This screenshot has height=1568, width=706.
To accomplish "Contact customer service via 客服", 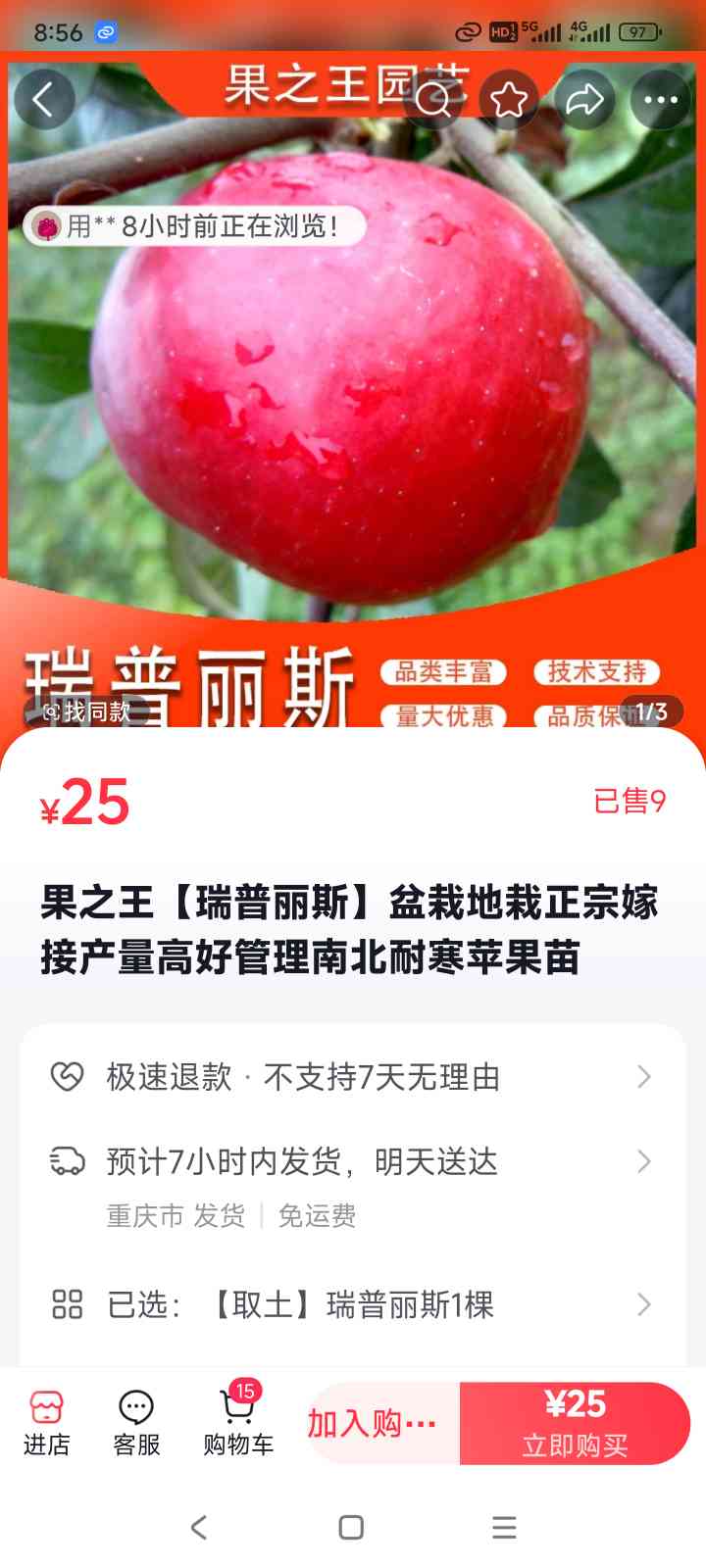I will 136,1424.
